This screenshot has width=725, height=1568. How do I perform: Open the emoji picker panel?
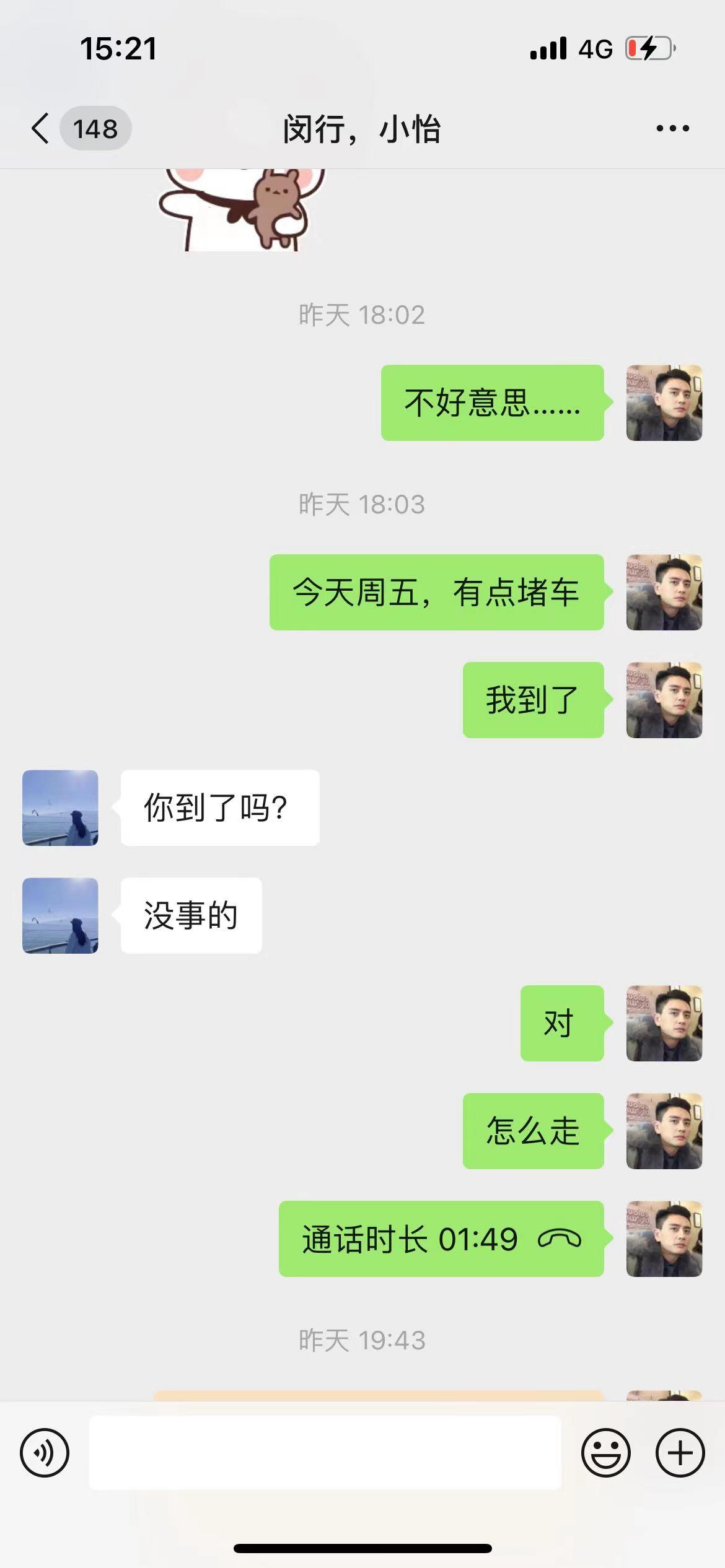605,1453
